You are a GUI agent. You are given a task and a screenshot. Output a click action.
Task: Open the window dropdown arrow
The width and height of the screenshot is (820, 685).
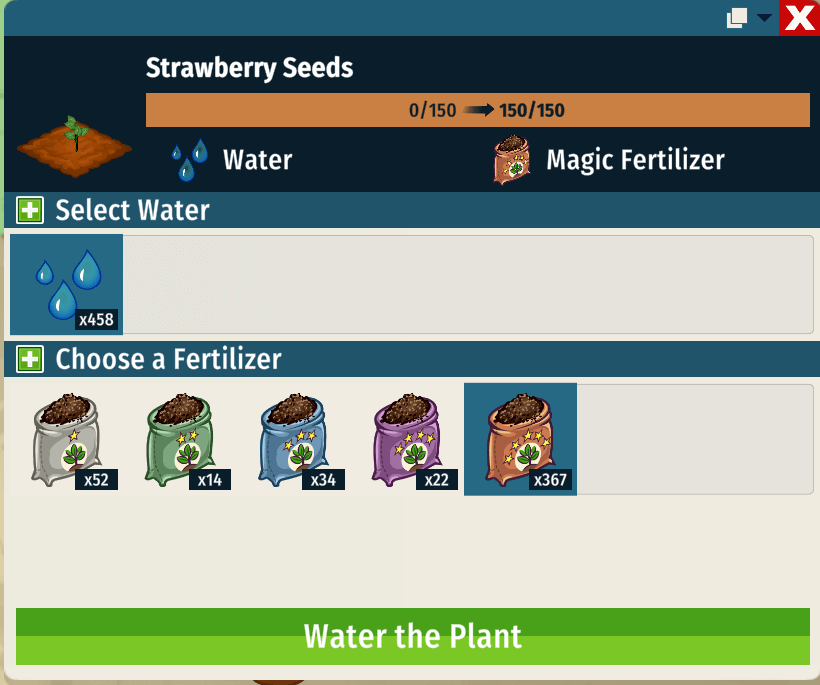coord(765,17)
